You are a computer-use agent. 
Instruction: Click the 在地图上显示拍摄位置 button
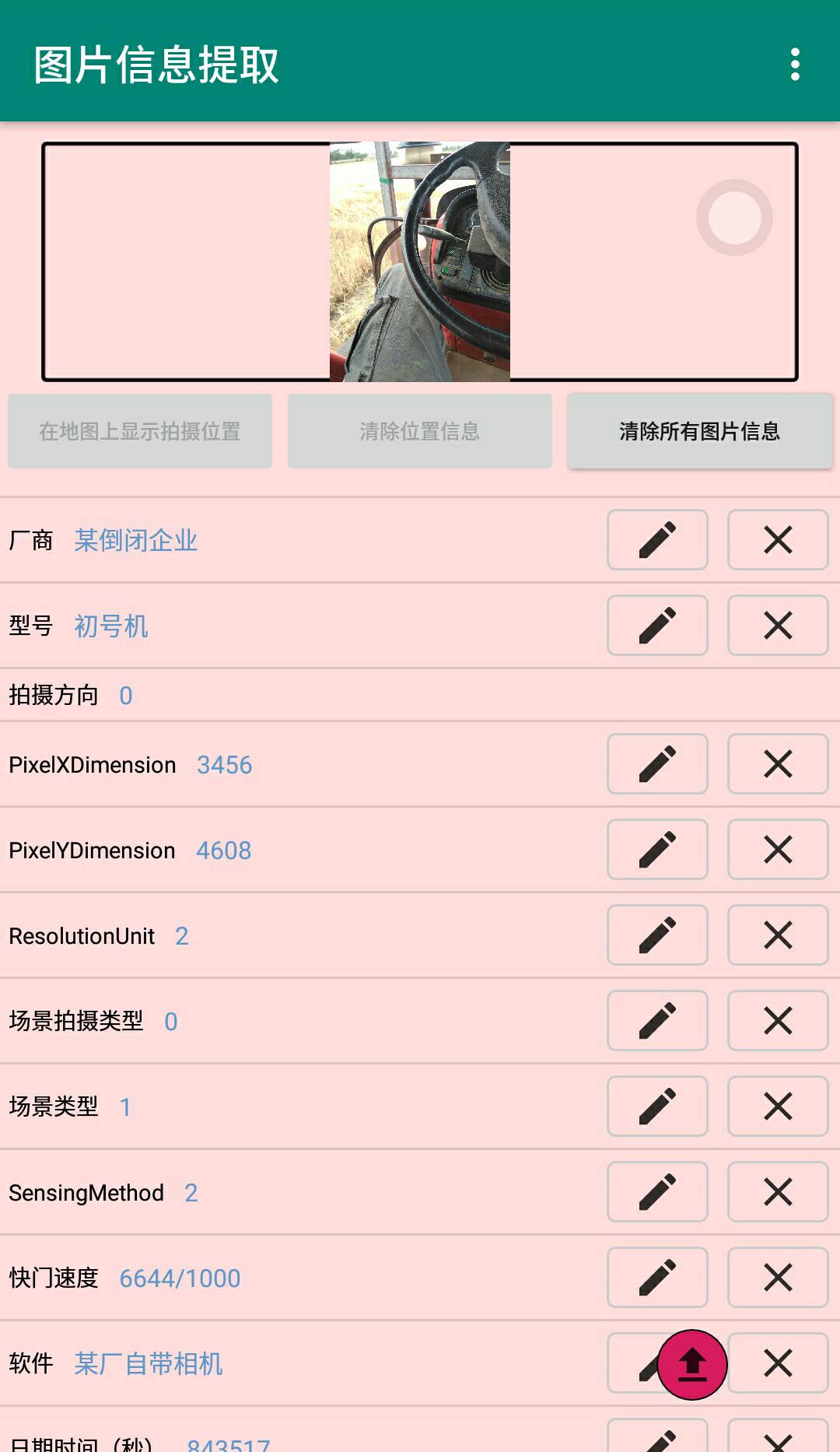click(139, 431)
